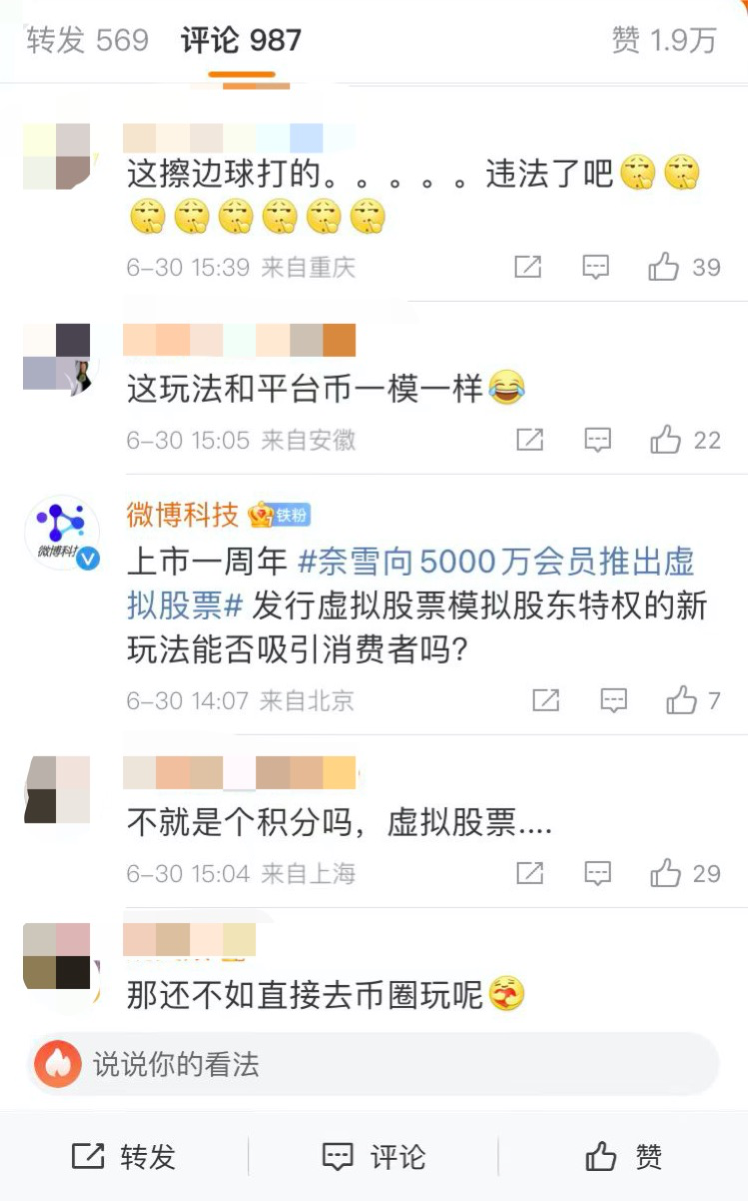Like the 不就是个积分吗 comment
748x1201 pixels.
click(x=665, y=874)
